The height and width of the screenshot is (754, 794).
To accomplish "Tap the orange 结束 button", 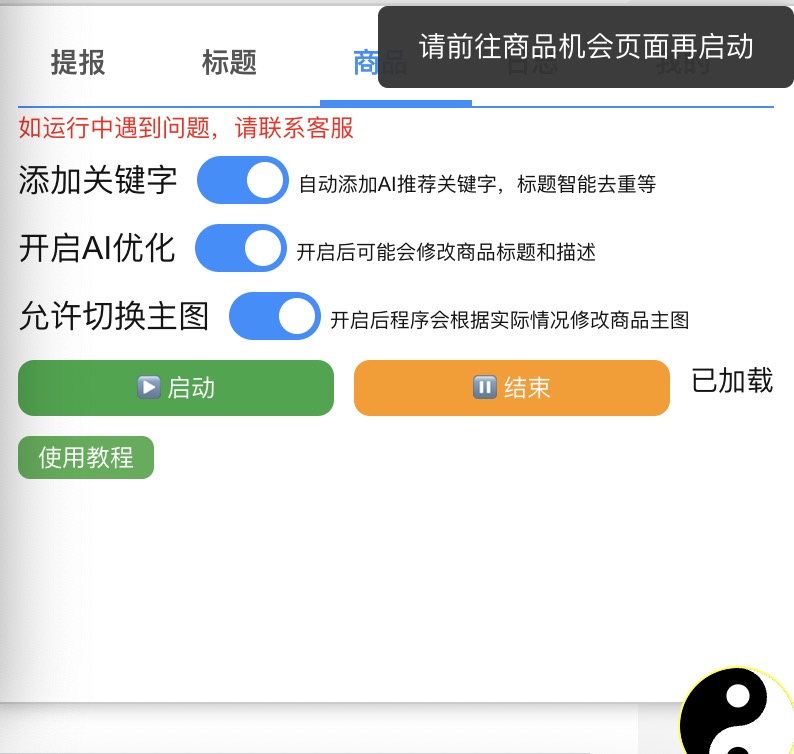I will [x=511, y=388].
